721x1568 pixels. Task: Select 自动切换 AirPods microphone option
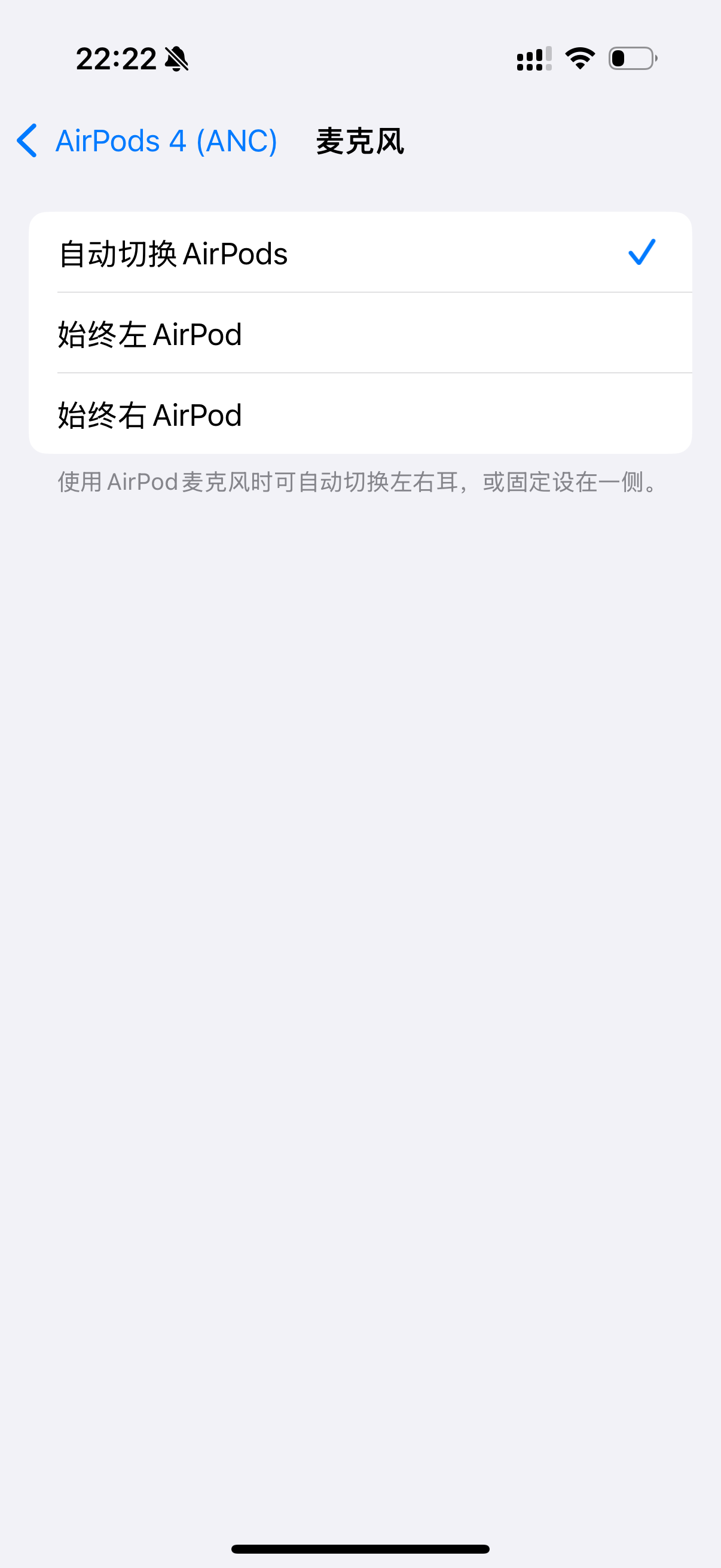[359, 253]
